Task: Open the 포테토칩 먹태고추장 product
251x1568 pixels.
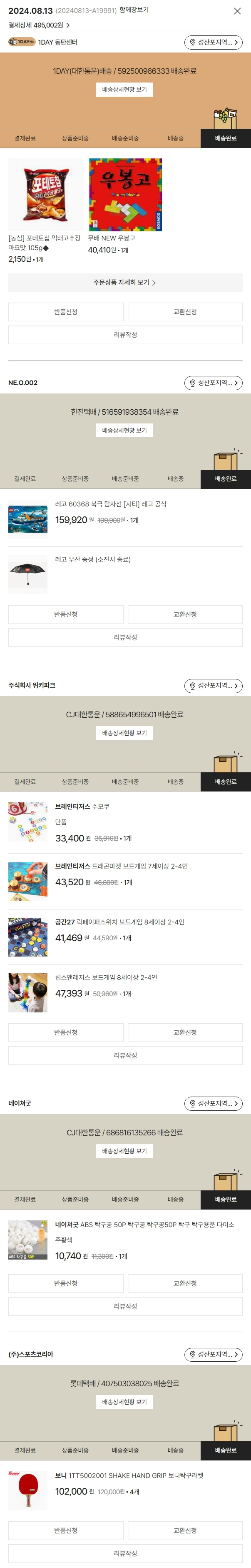Action: pos(46,195)
